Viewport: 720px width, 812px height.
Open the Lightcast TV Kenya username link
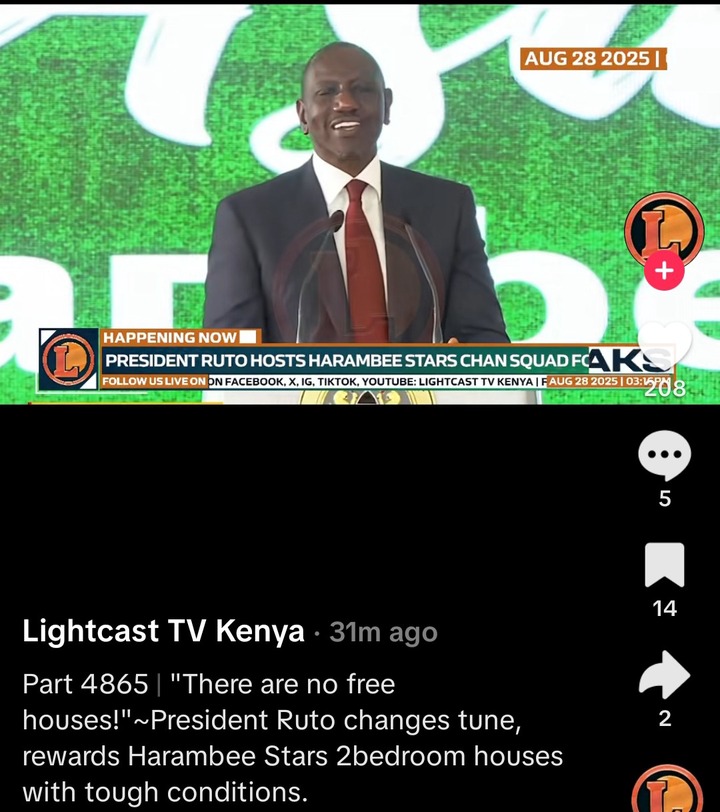click(x=163, y=632)
